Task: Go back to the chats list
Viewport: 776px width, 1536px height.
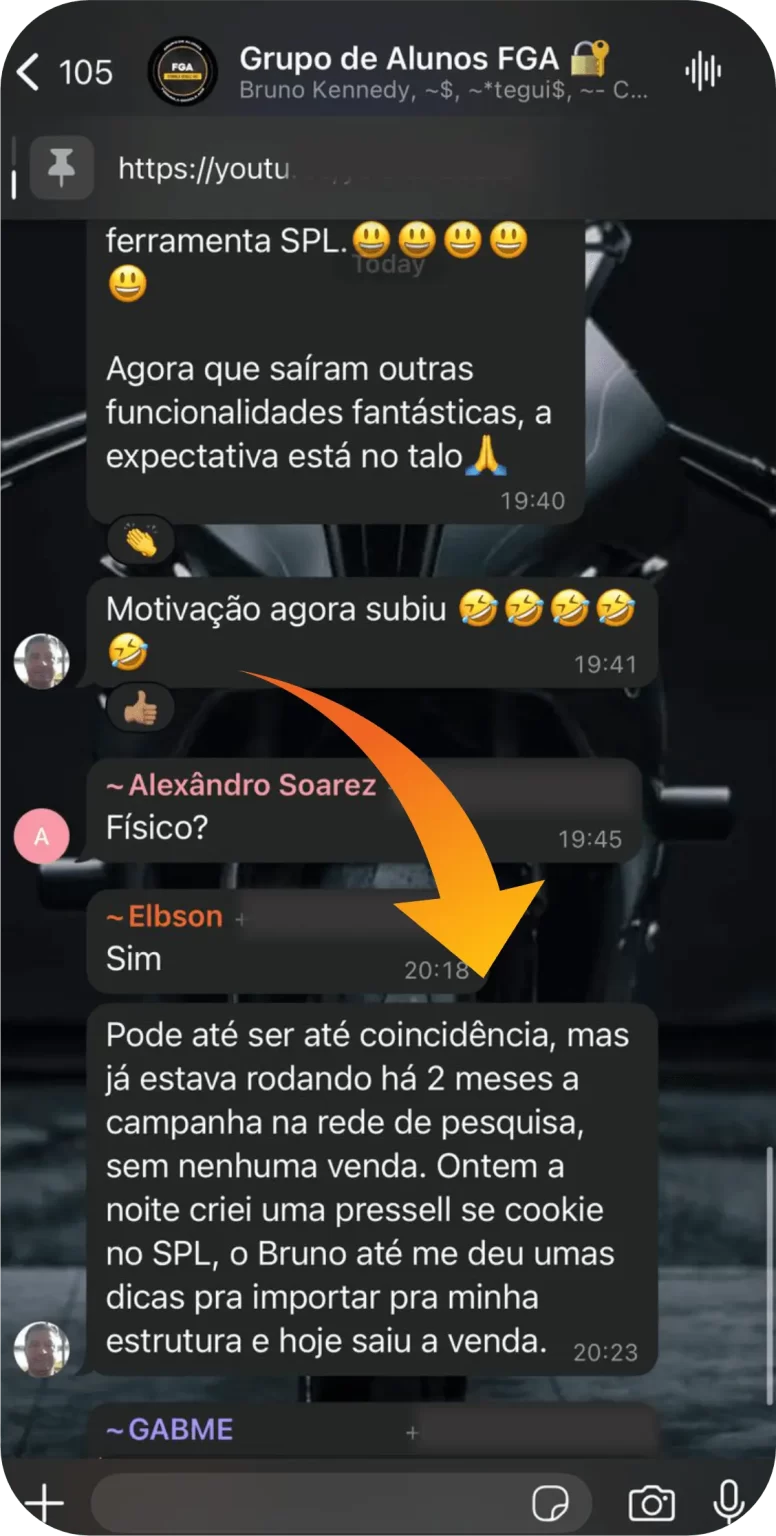Action: click(30, 72)
